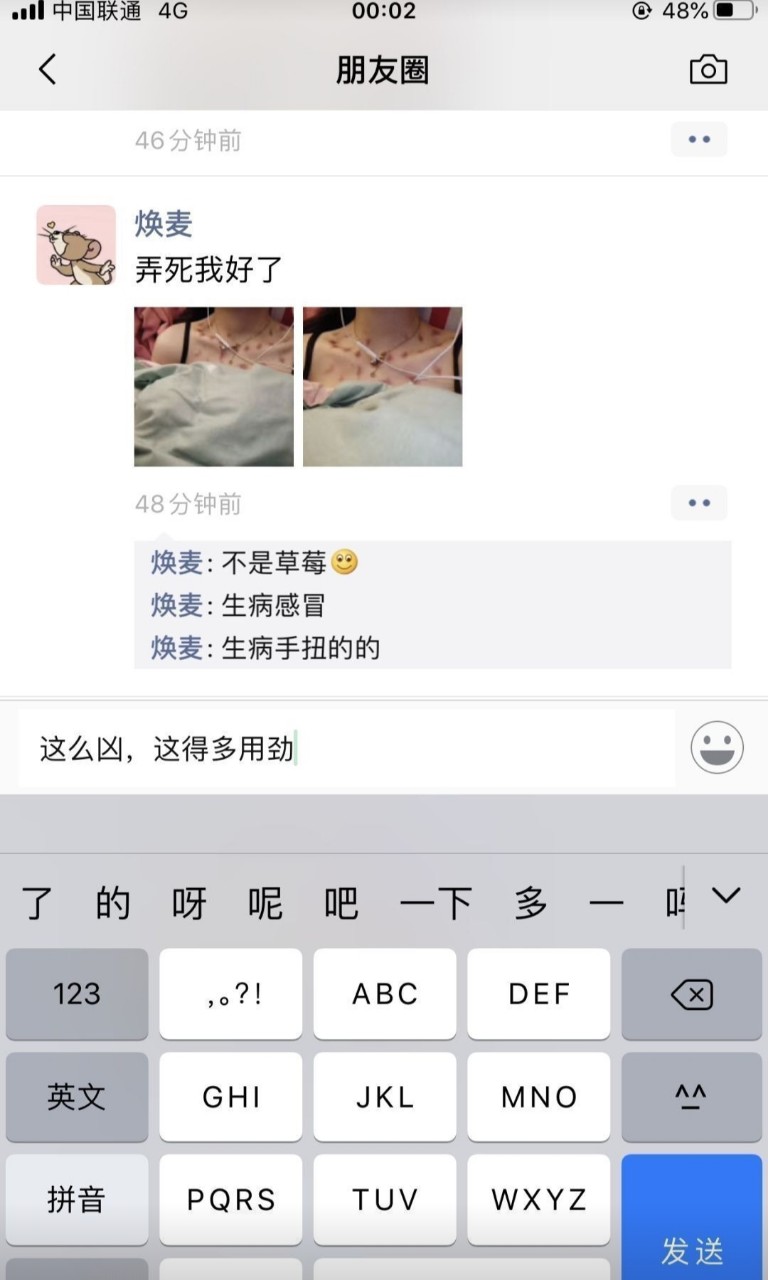Open like/comment menu for 46分钟前 post

pyautogui.click(x=698, y=140)
